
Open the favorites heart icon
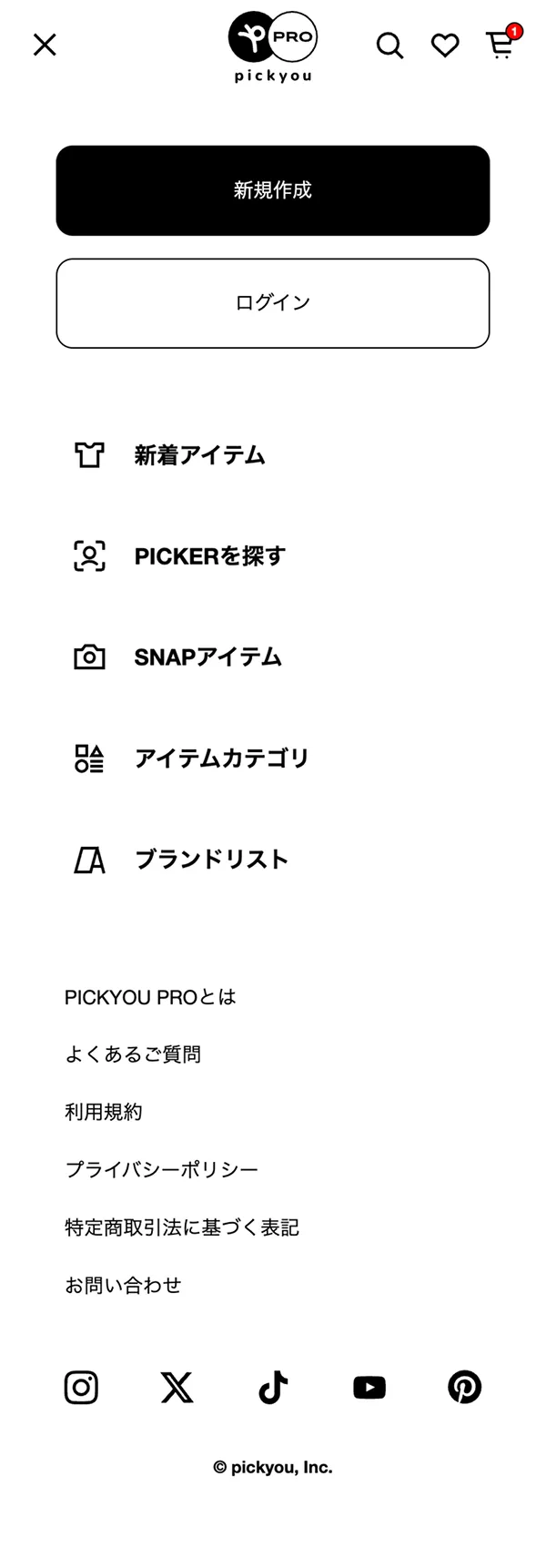[445, 45]
